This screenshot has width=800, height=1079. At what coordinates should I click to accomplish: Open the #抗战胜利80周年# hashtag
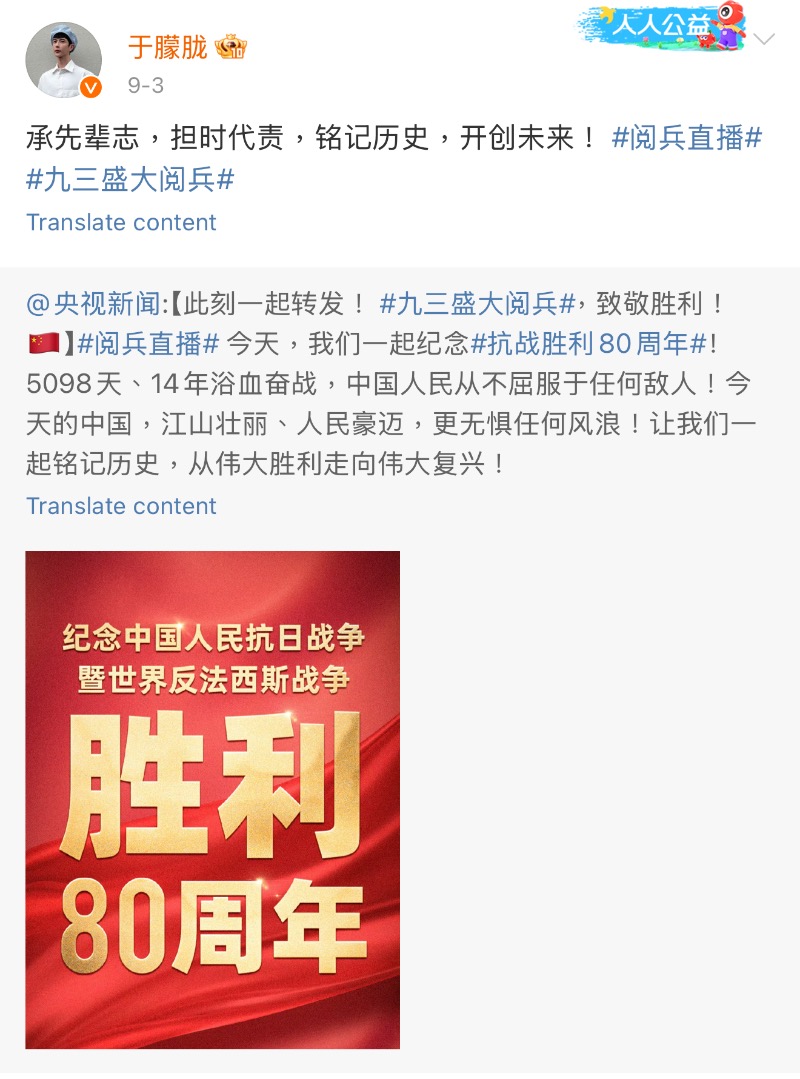(x=589, y=344)
